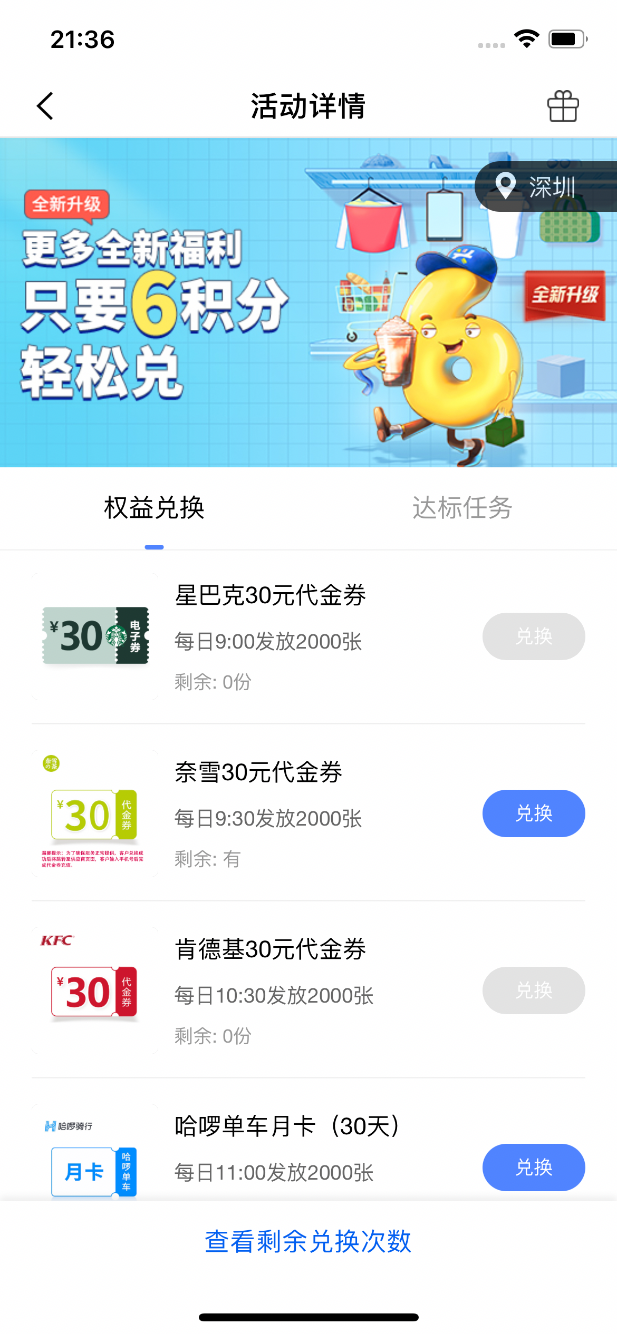This screenshot has width=617, height=1334.
Task: Tap 兑换 for 肯德基30元代金券
Action: coord(533,990)
